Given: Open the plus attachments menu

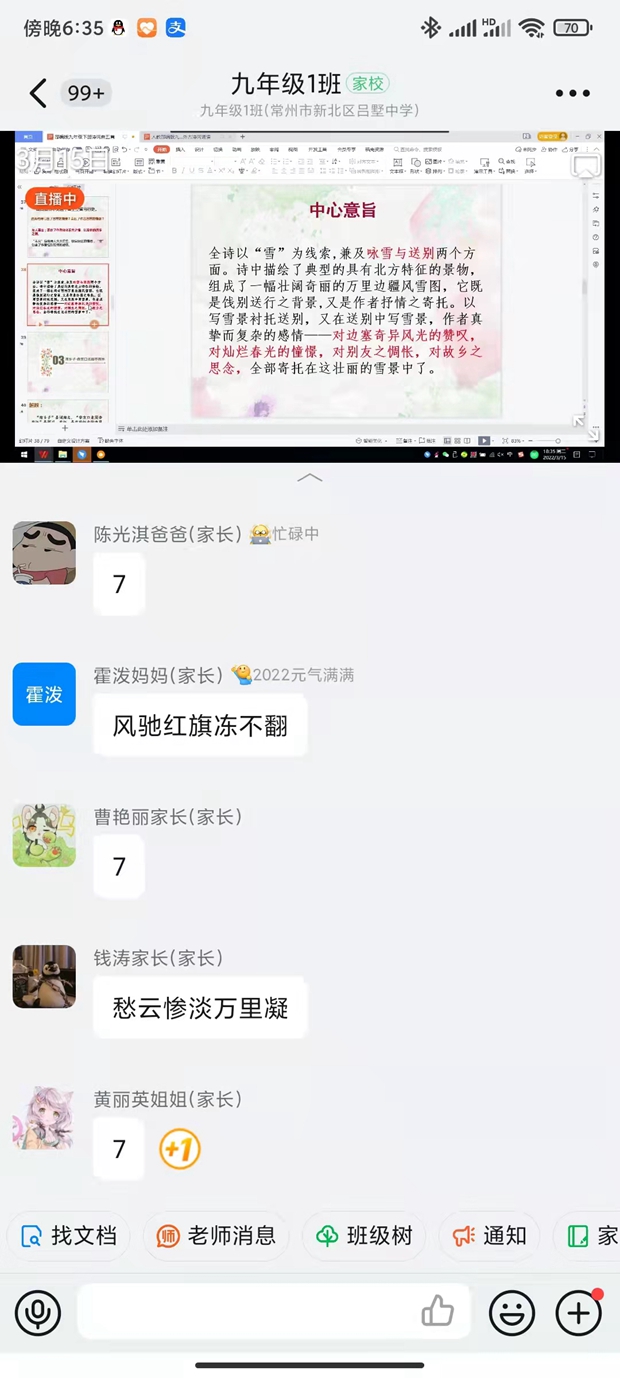Looking at the screenshot, I should coord(578,1312).
